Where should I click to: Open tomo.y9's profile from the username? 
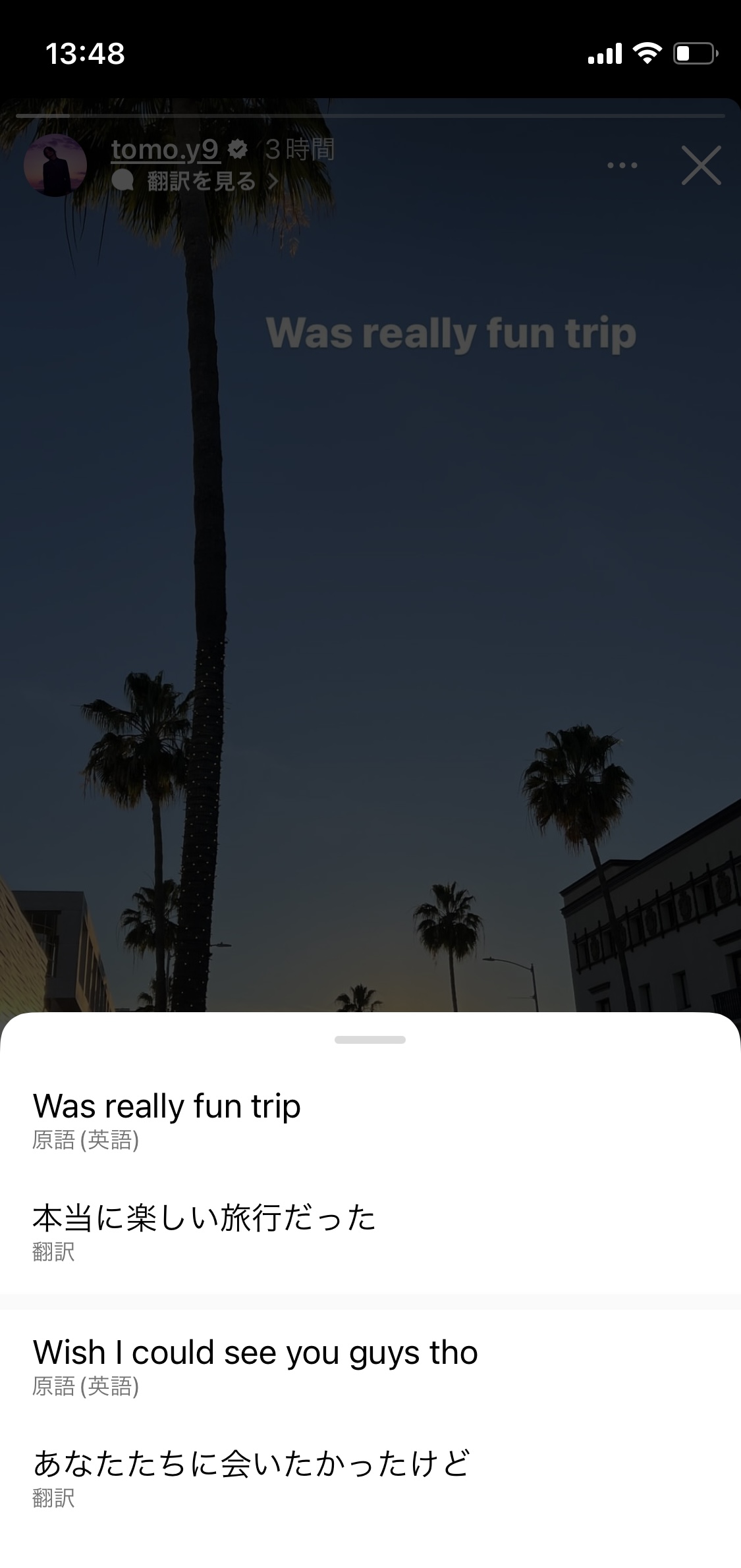click(x=165, y=149)
